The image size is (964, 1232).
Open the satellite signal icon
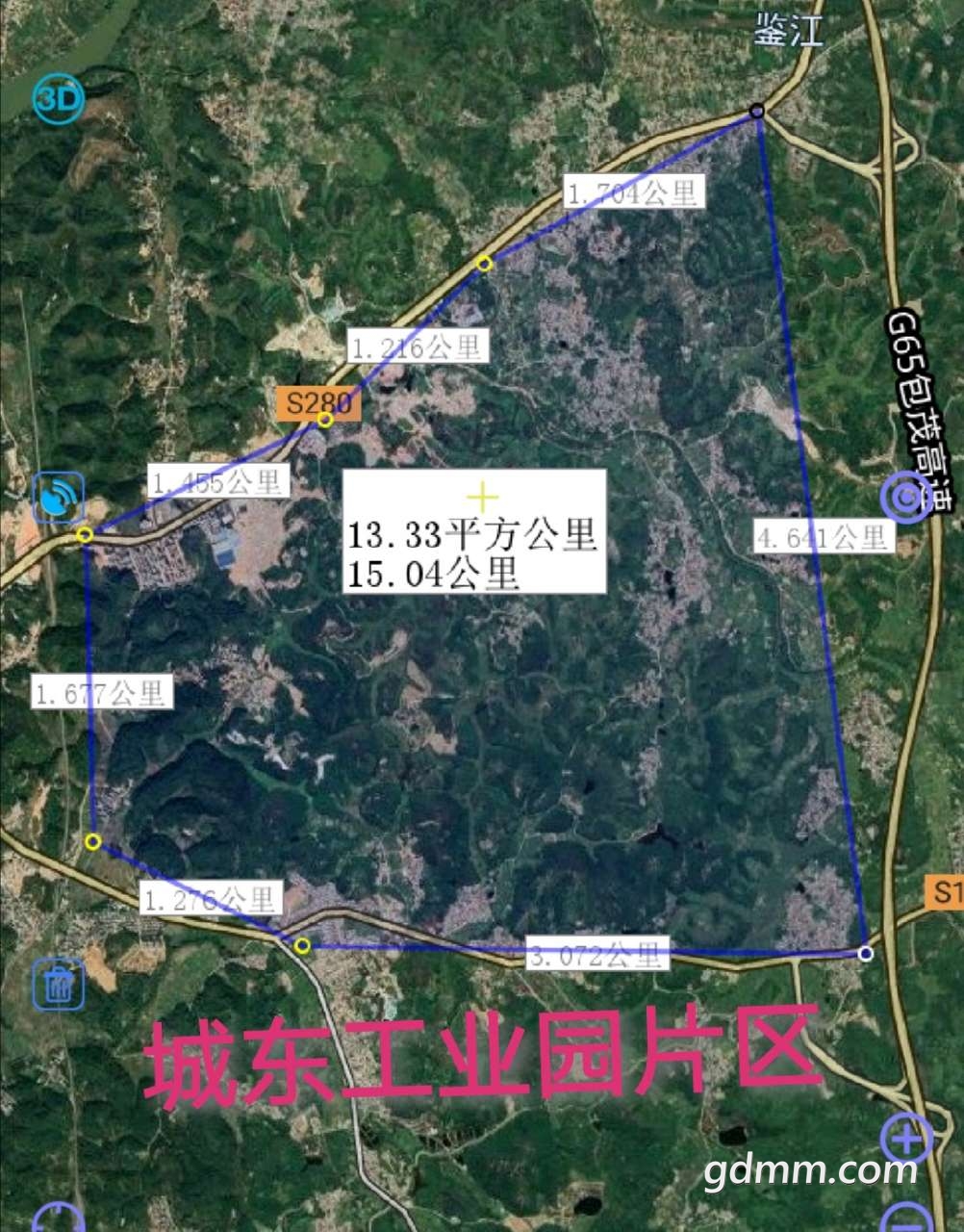tap(59, 498)
